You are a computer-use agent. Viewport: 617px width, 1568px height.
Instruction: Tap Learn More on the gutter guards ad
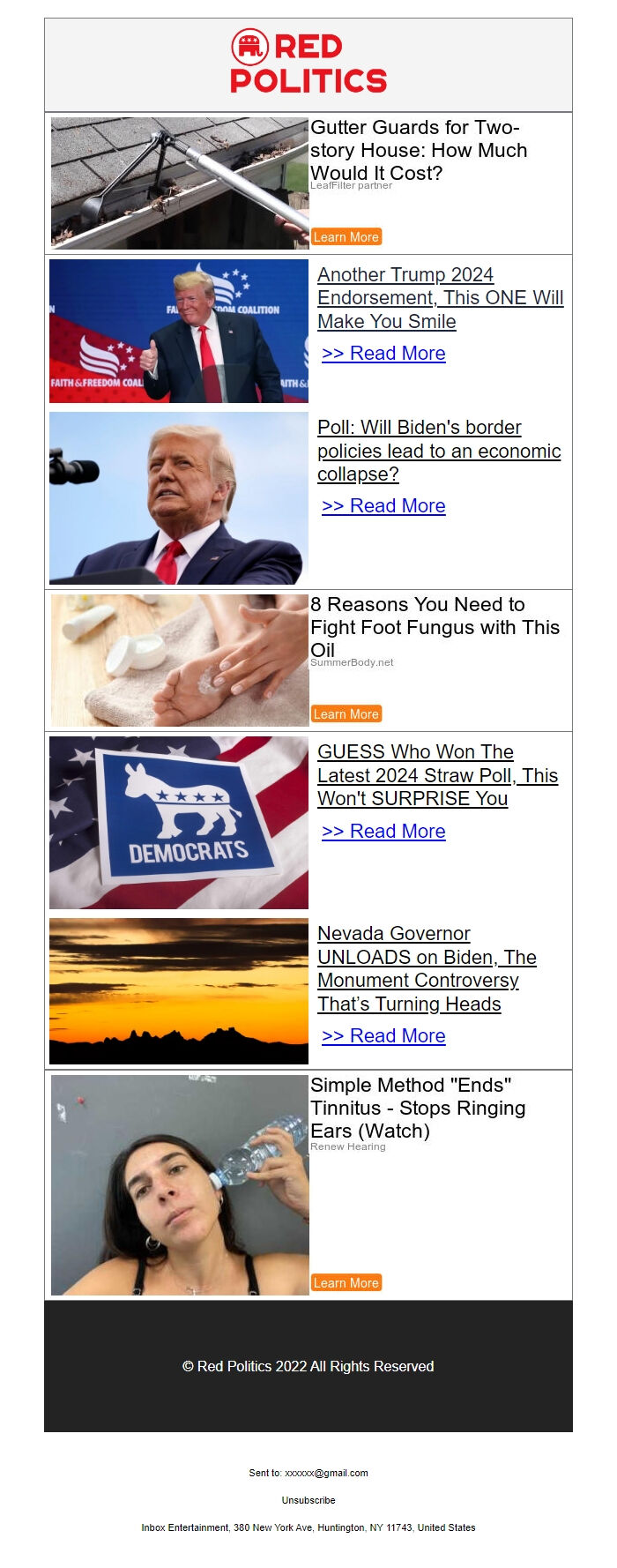coord(346,237)
